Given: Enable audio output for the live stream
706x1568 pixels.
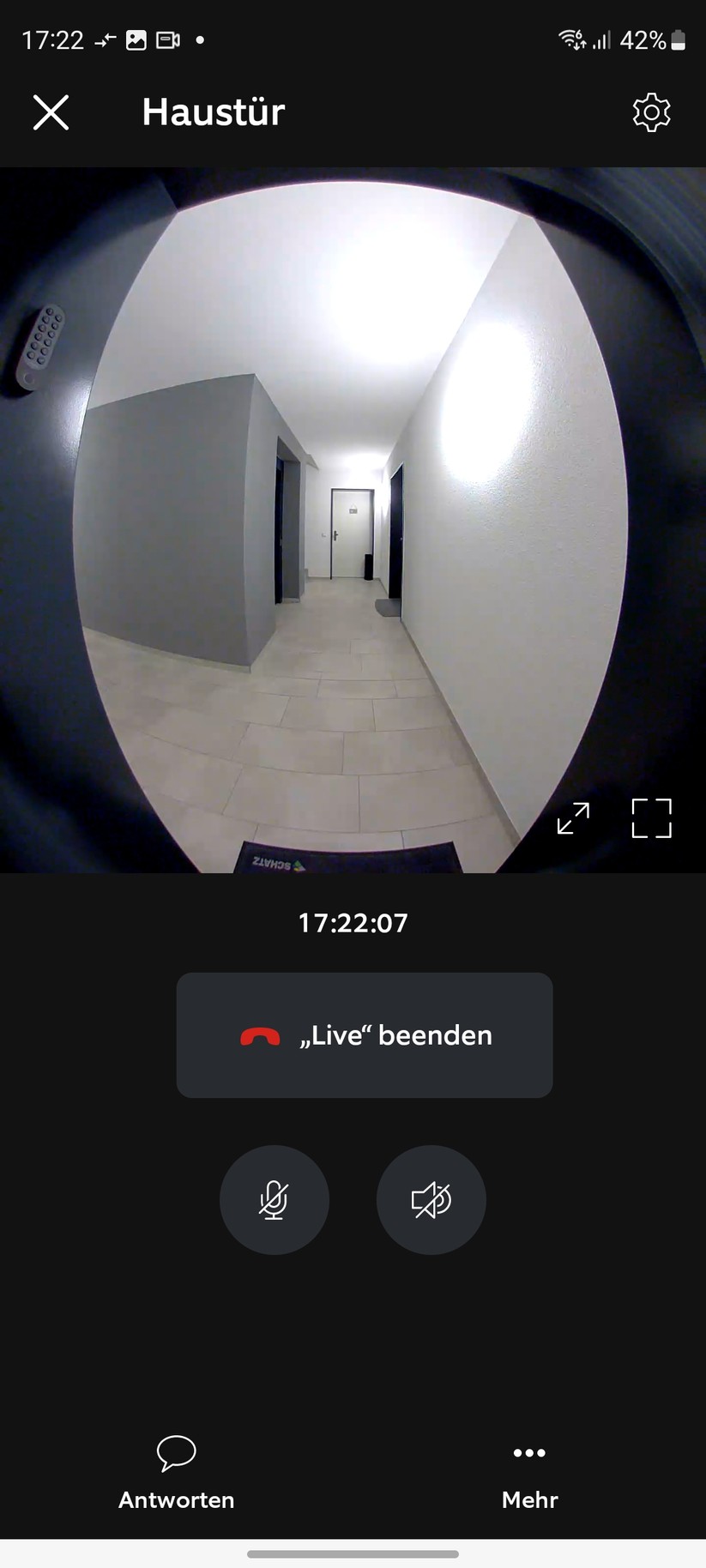Looking at the screenshot, I should pos(431,1200).
